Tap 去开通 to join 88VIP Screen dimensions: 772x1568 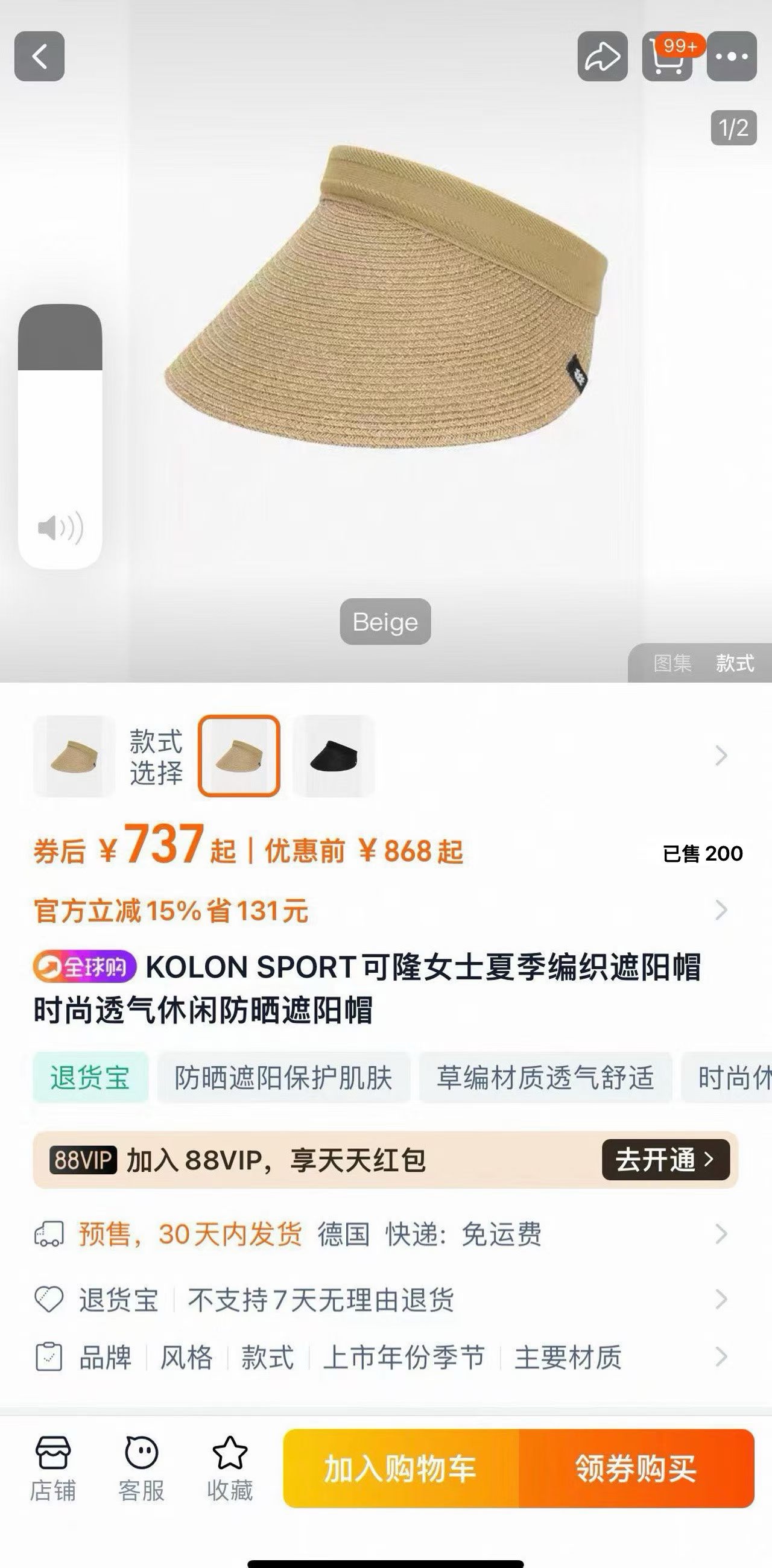click(665, 1160)
